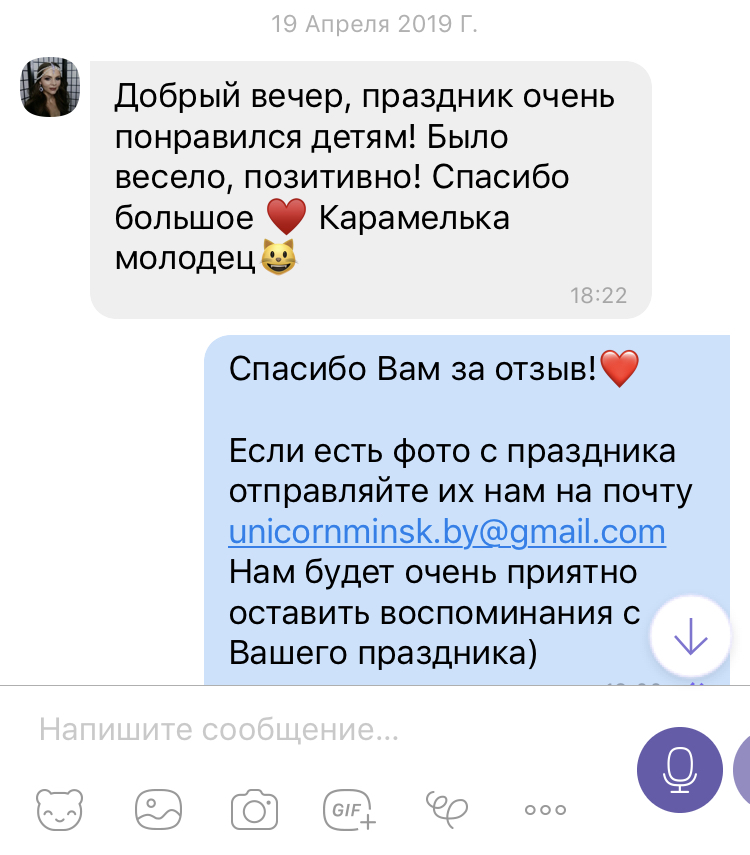Viewport: 750px width, 855px height.
Task: Show more attachment options via three dots
Action: click(x=545, y=809)
